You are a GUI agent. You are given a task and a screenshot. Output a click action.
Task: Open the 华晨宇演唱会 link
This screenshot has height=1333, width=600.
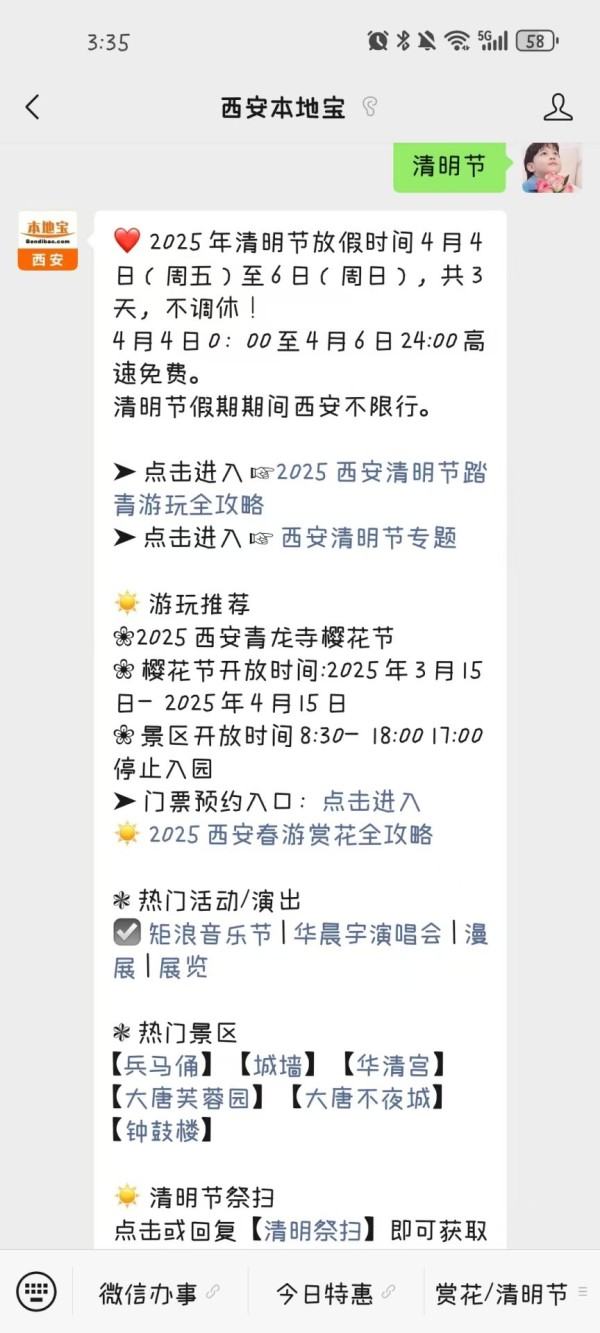[367, 934]
